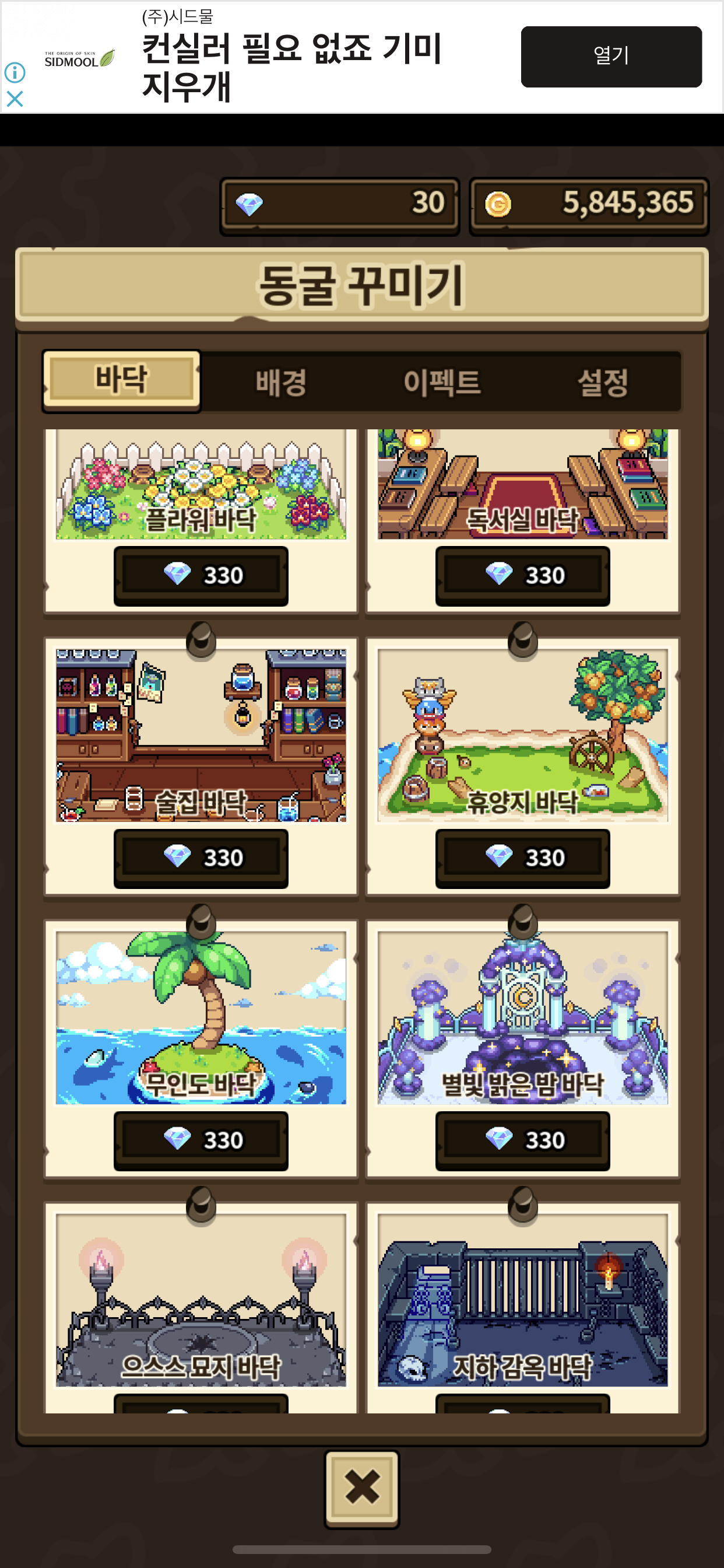The width and height of the screenshot is (724, 1568).
Task: Buy 독서실 바닥 for 330 gems
Action: [522, 575]
